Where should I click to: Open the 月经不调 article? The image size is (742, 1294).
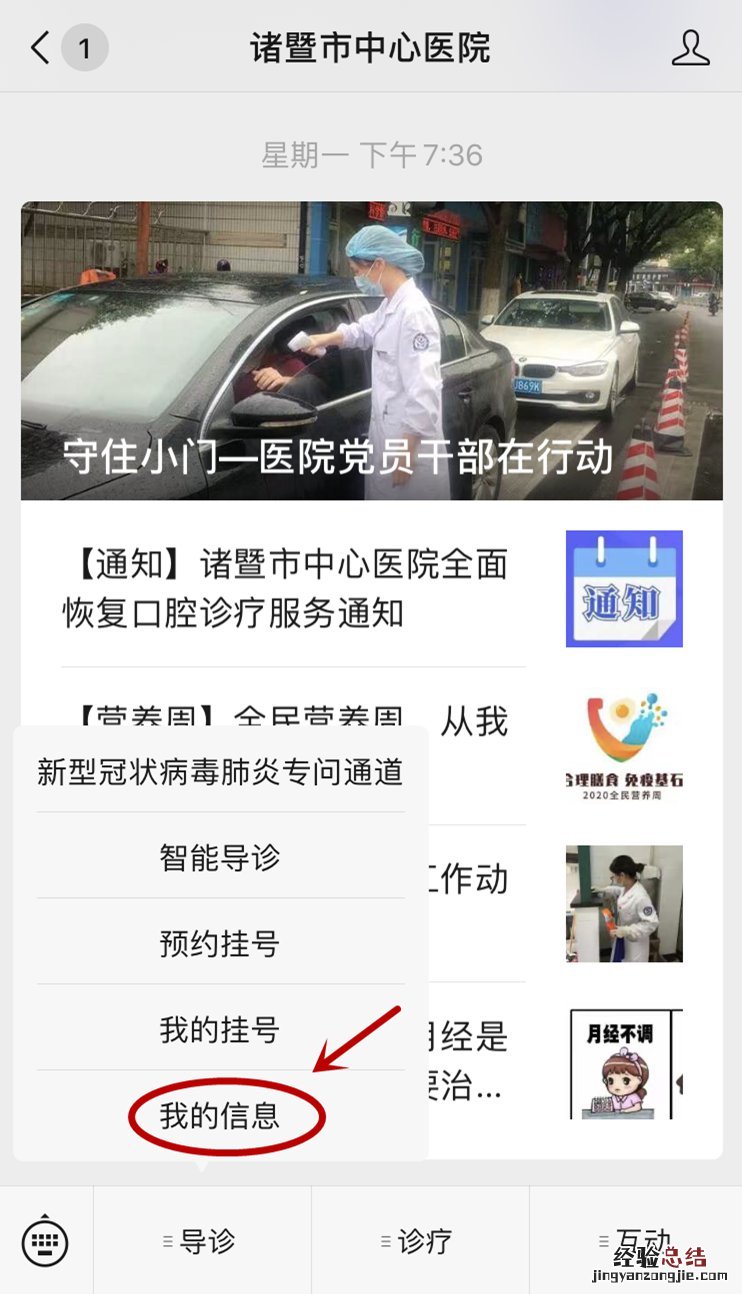click(x=624, y=1064)
